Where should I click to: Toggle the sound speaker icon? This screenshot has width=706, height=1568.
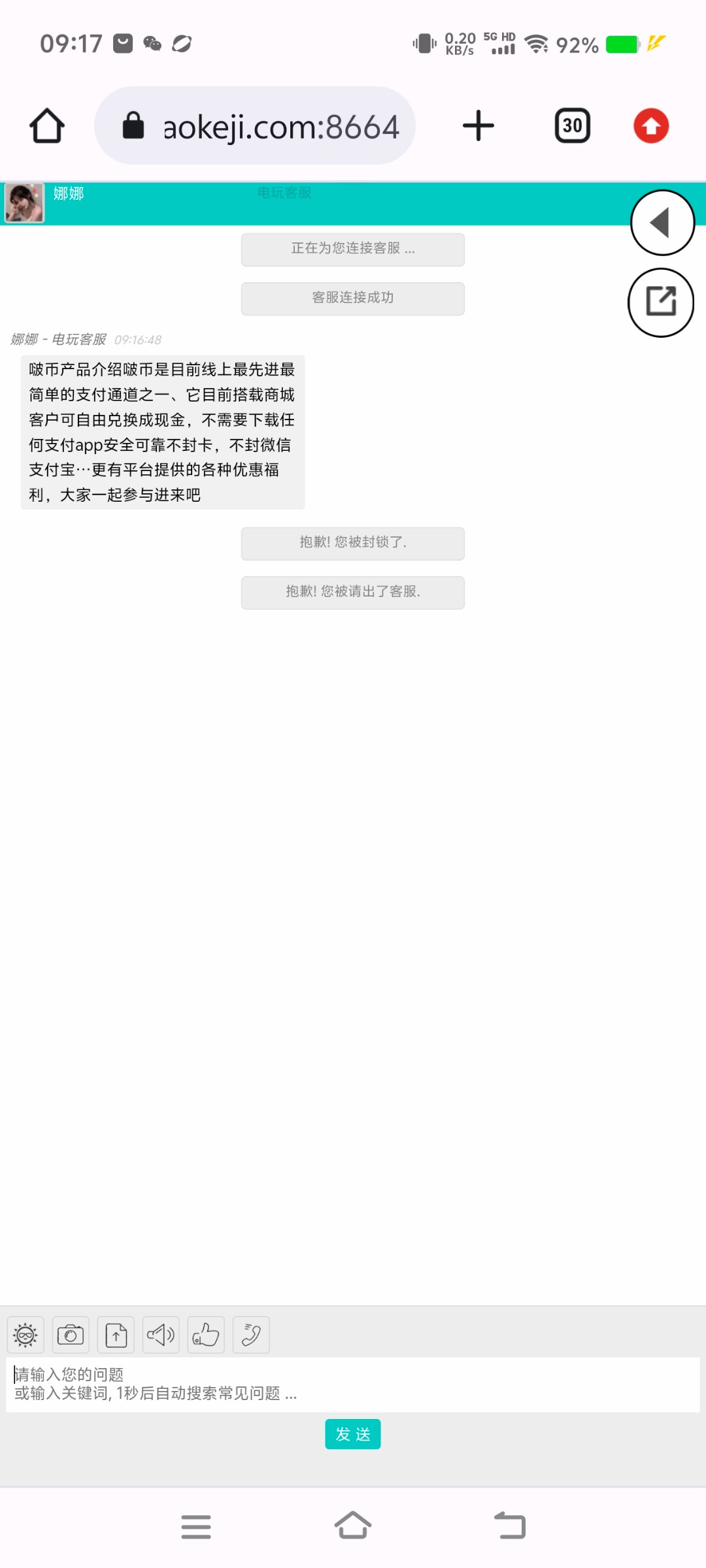161,1335
